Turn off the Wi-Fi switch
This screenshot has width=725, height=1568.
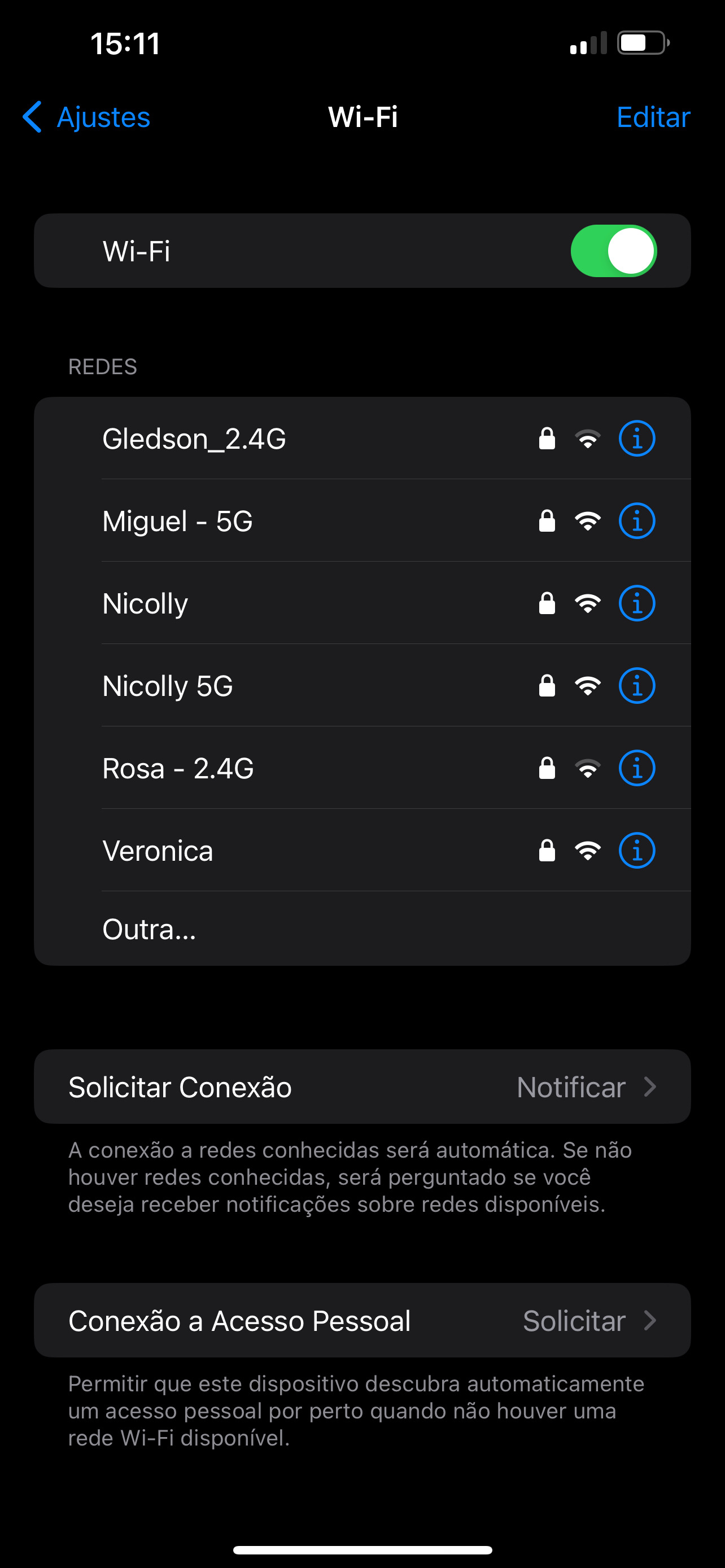(613, 251)
